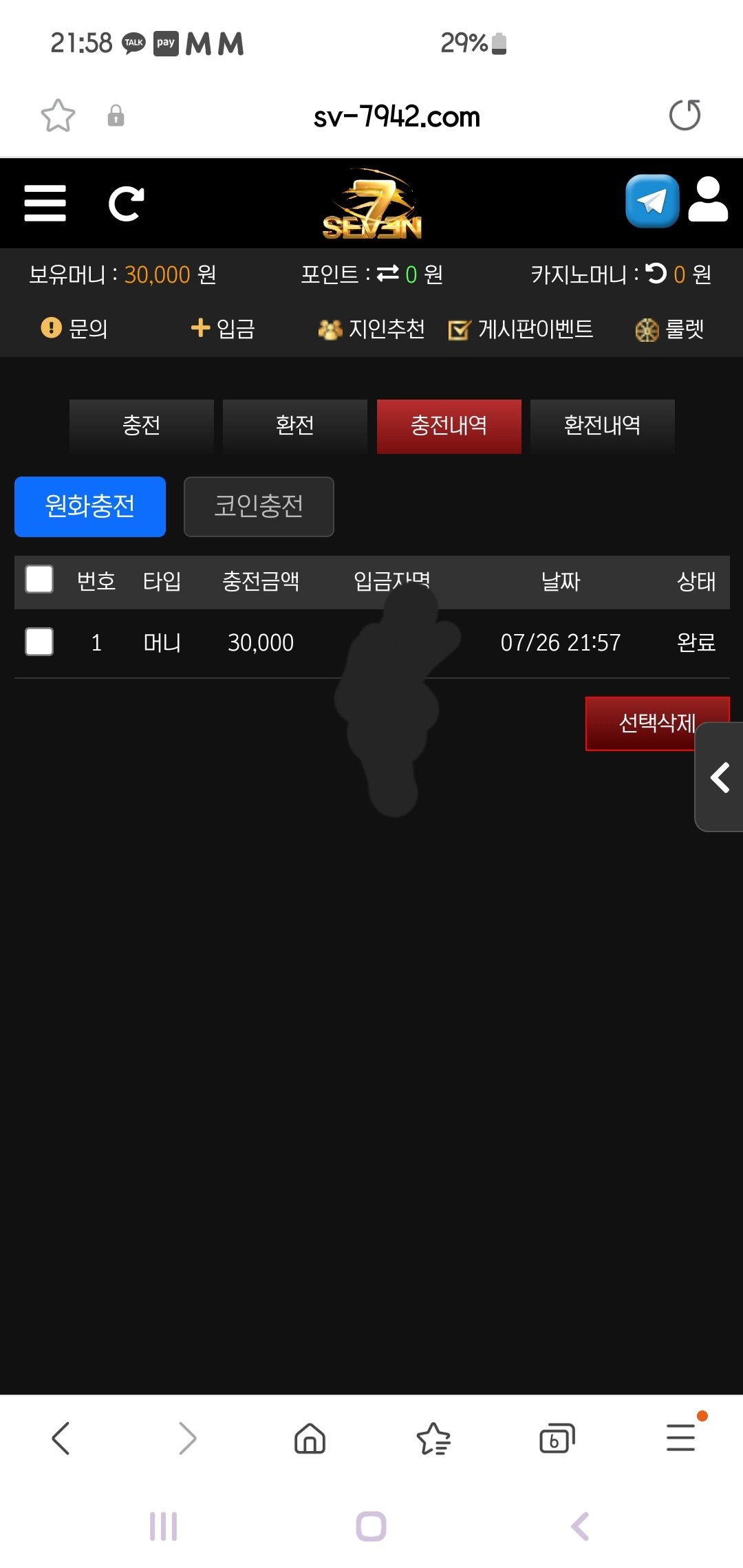Open the 문의 inquiry link
743x1568 pixels.
click(x=74, y=329)
